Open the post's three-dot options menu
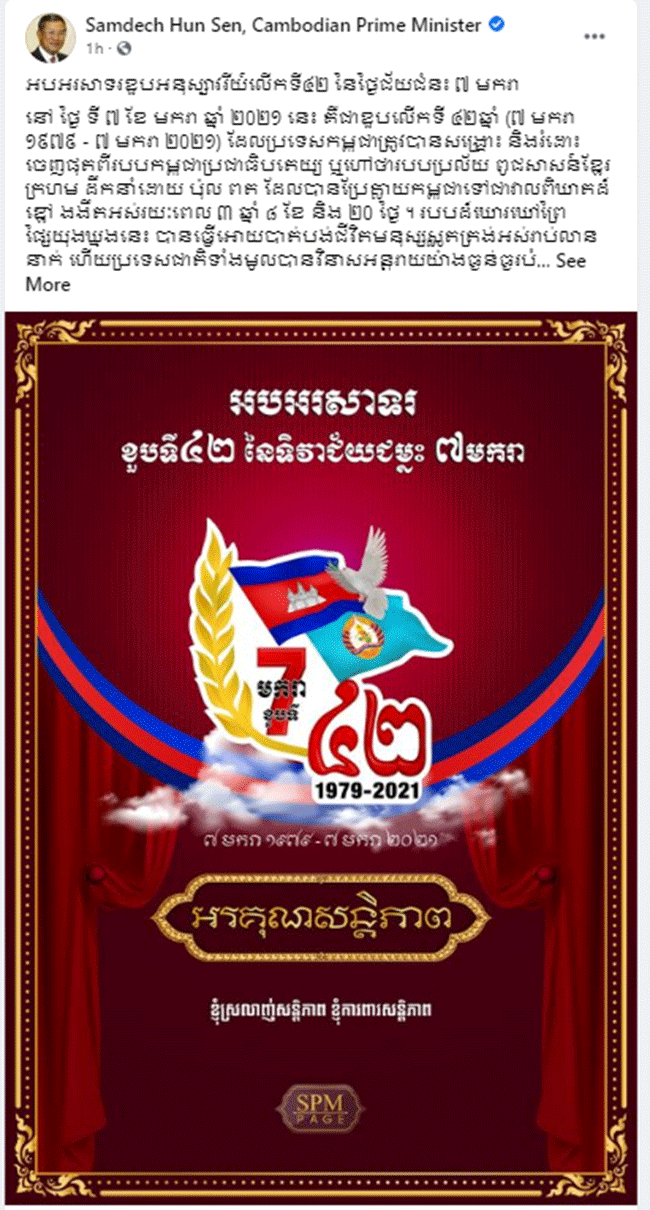 click(594, 36)
